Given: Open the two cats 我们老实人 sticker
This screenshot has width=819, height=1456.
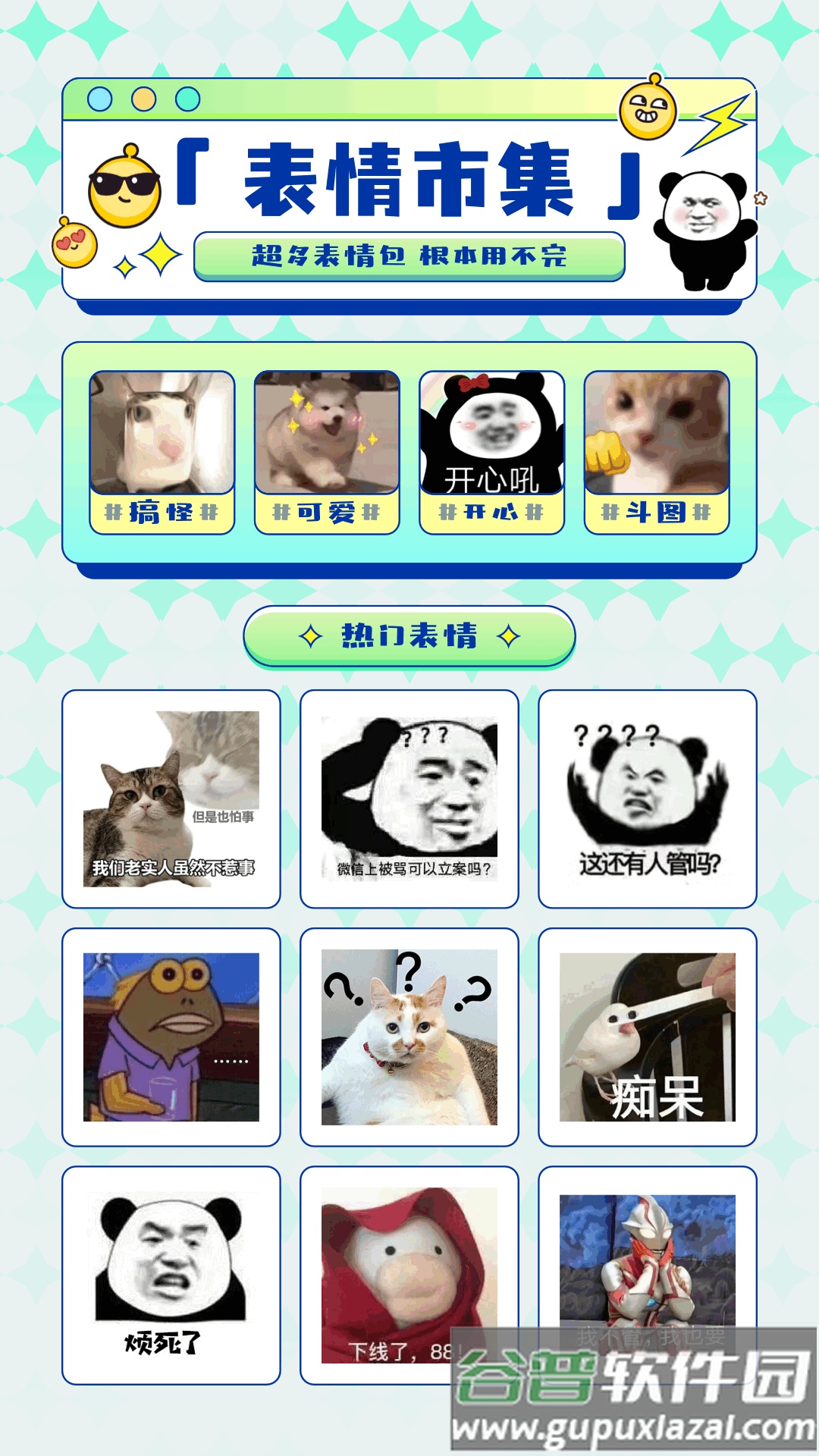Looking at the screenshot, I should tap(171, 799).
